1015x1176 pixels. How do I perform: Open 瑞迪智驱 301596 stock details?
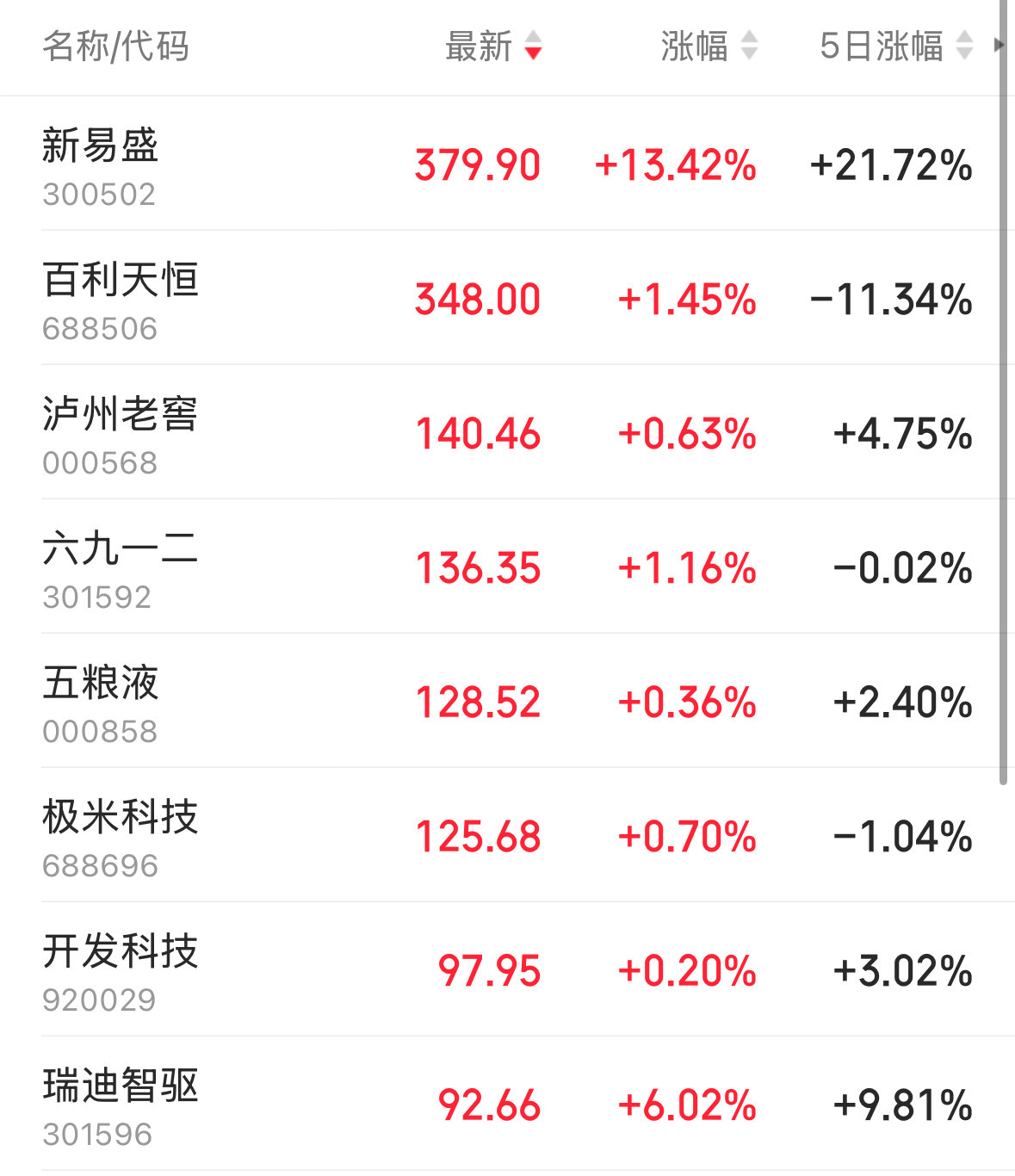coord(121,1105)
